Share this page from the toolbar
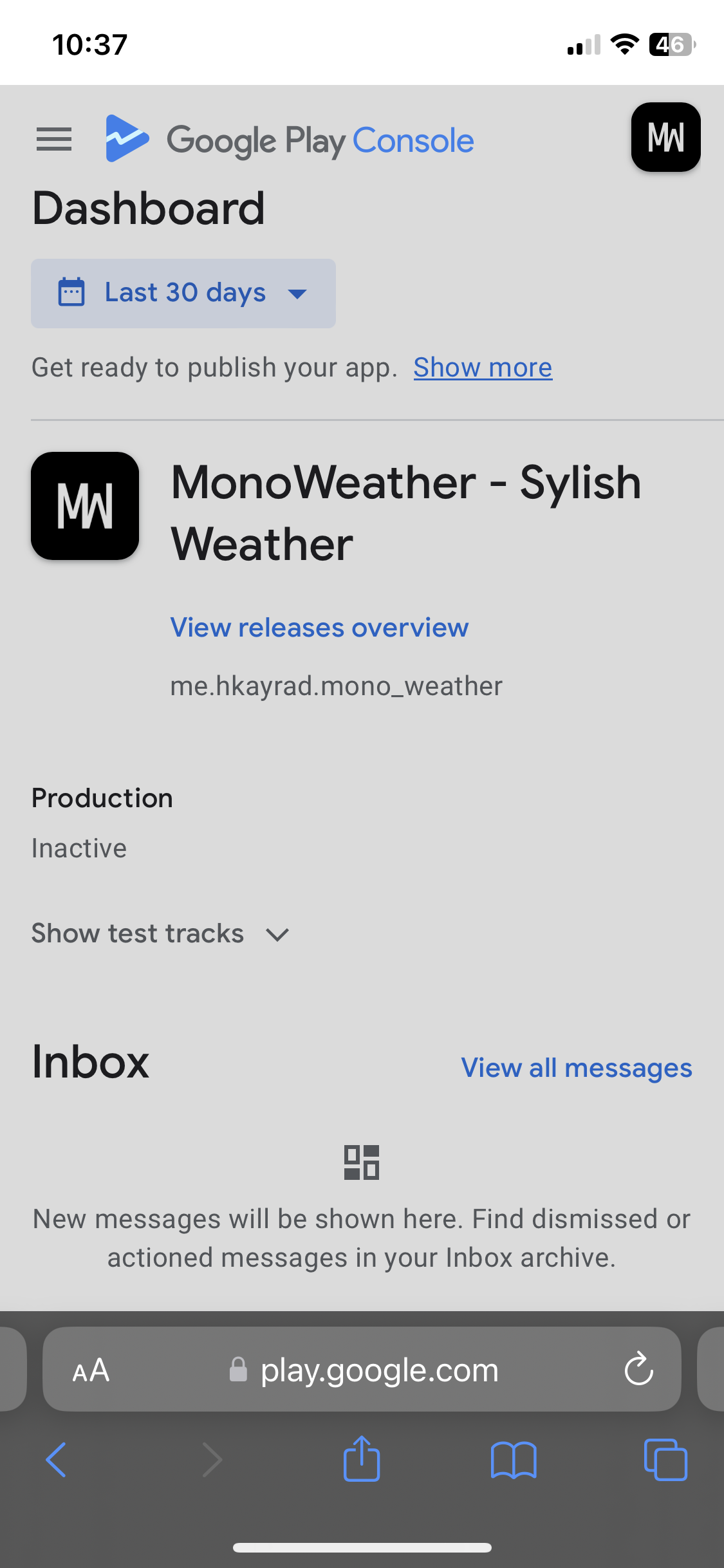724x1568 pixels. coord(362,1459)
